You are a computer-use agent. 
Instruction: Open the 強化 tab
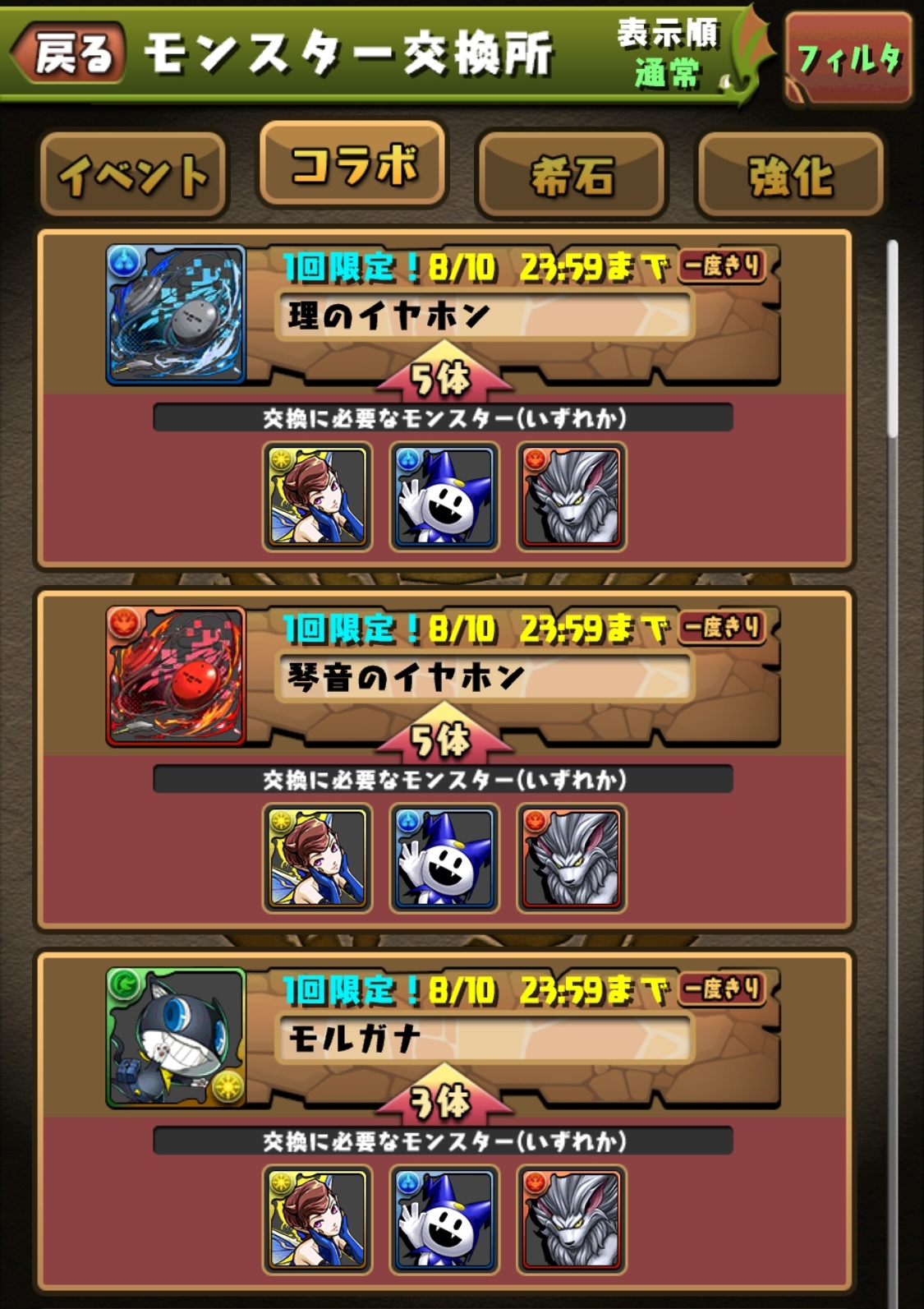790,175
